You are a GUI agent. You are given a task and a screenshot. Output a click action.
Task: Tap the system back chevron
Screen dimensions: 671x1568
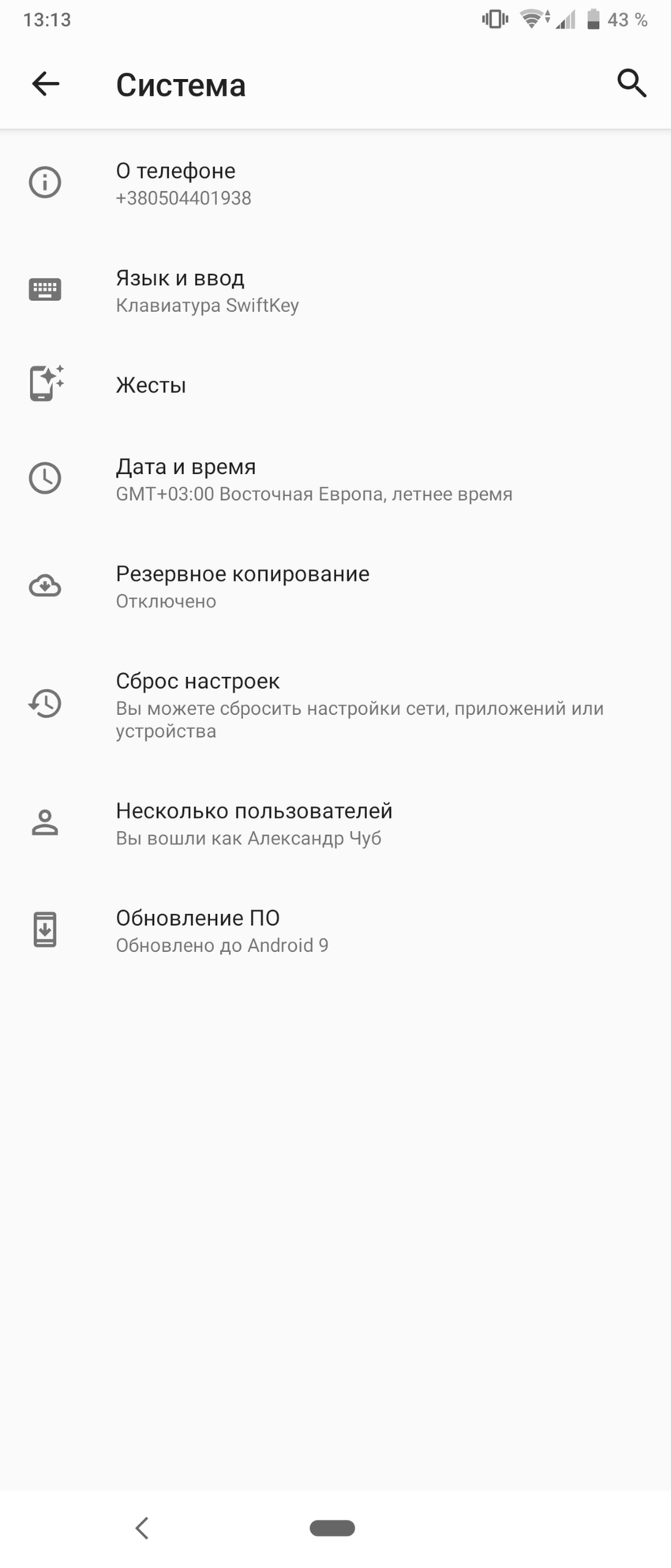(x=142, y=1528)
